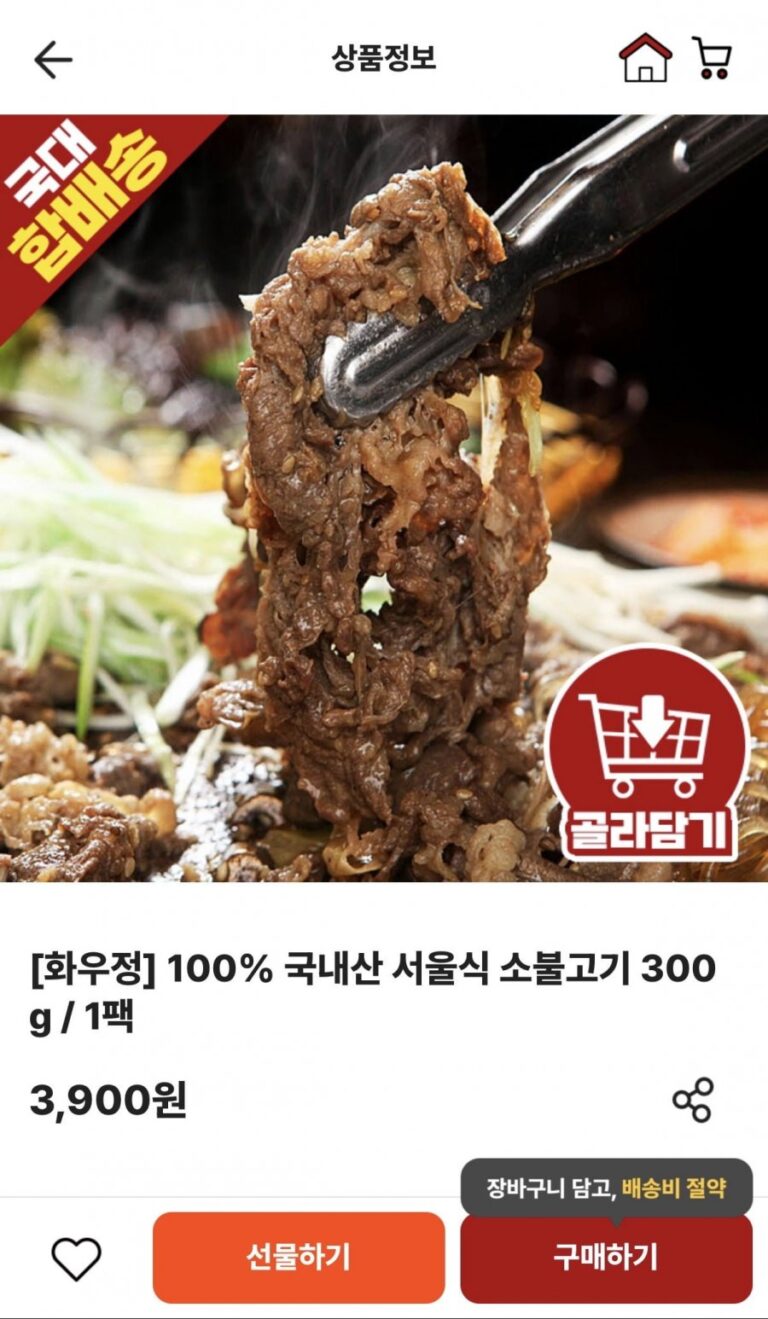
Task: Go back using the arrow icon
Action: 53,60
